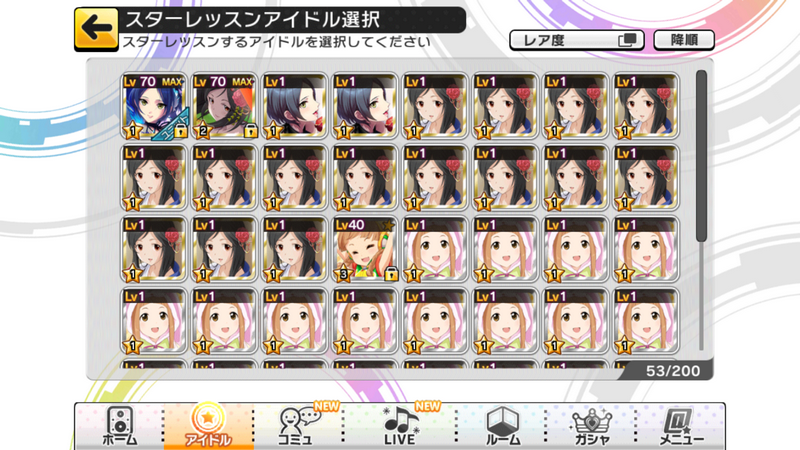This screenshot has height=450, width=800.
Task: Switch to the アイドル tab
Action: [208, 425]
